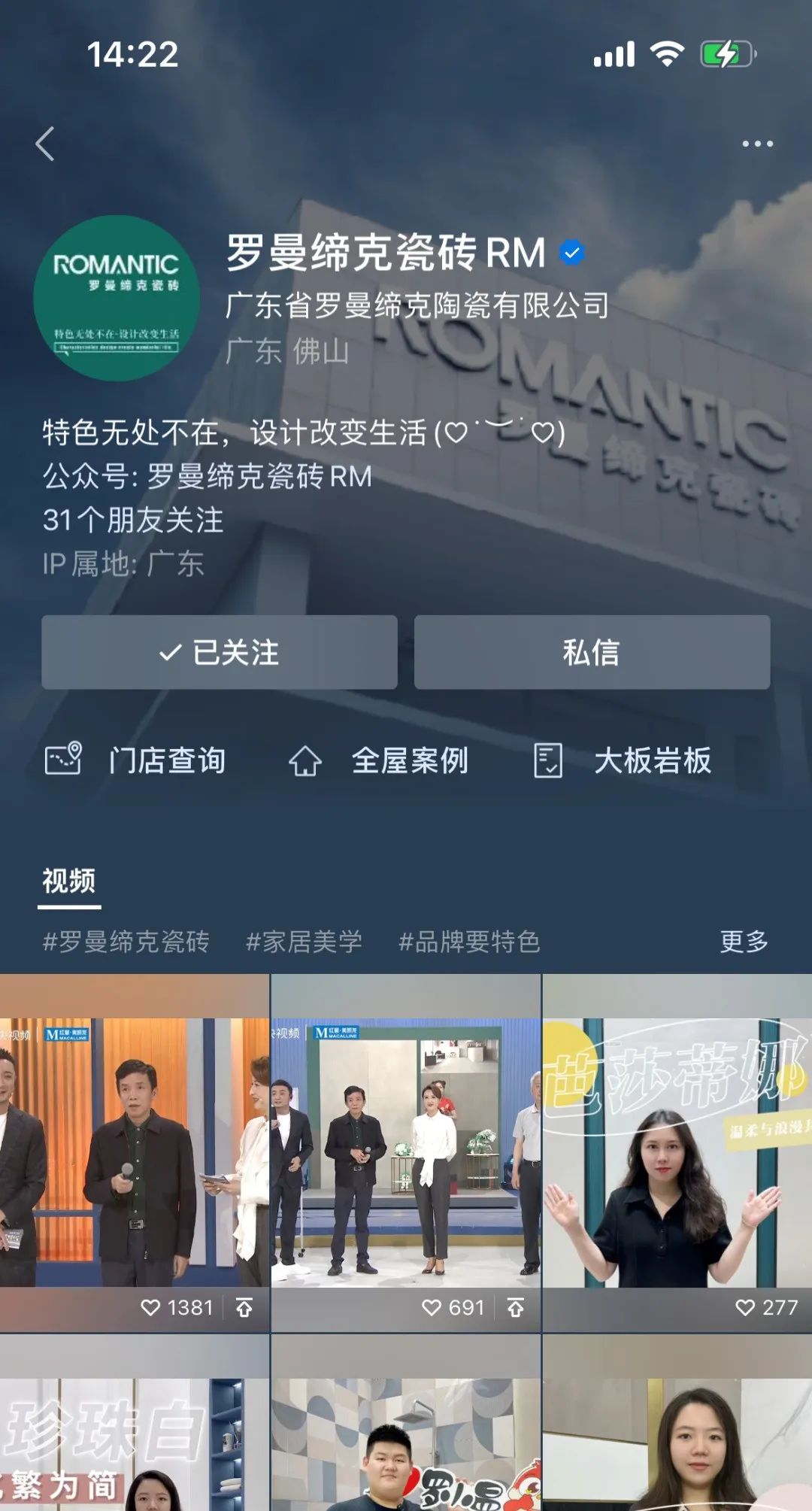Screen dimensions: 812x1511
Task: Select the #品牌要特色 hashtag
Action: (469, 942)
